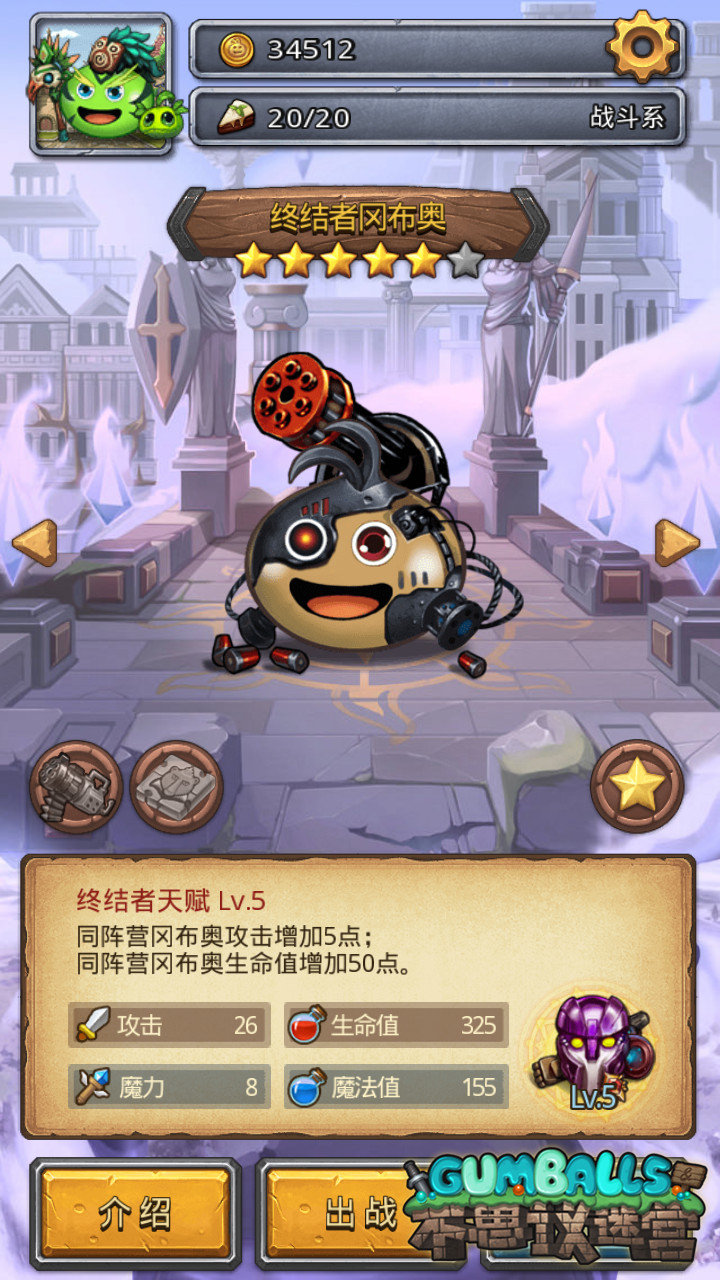Open the grey tank skill icon
This screenshot has width=720, height=1280.
(x=176, y=787)
